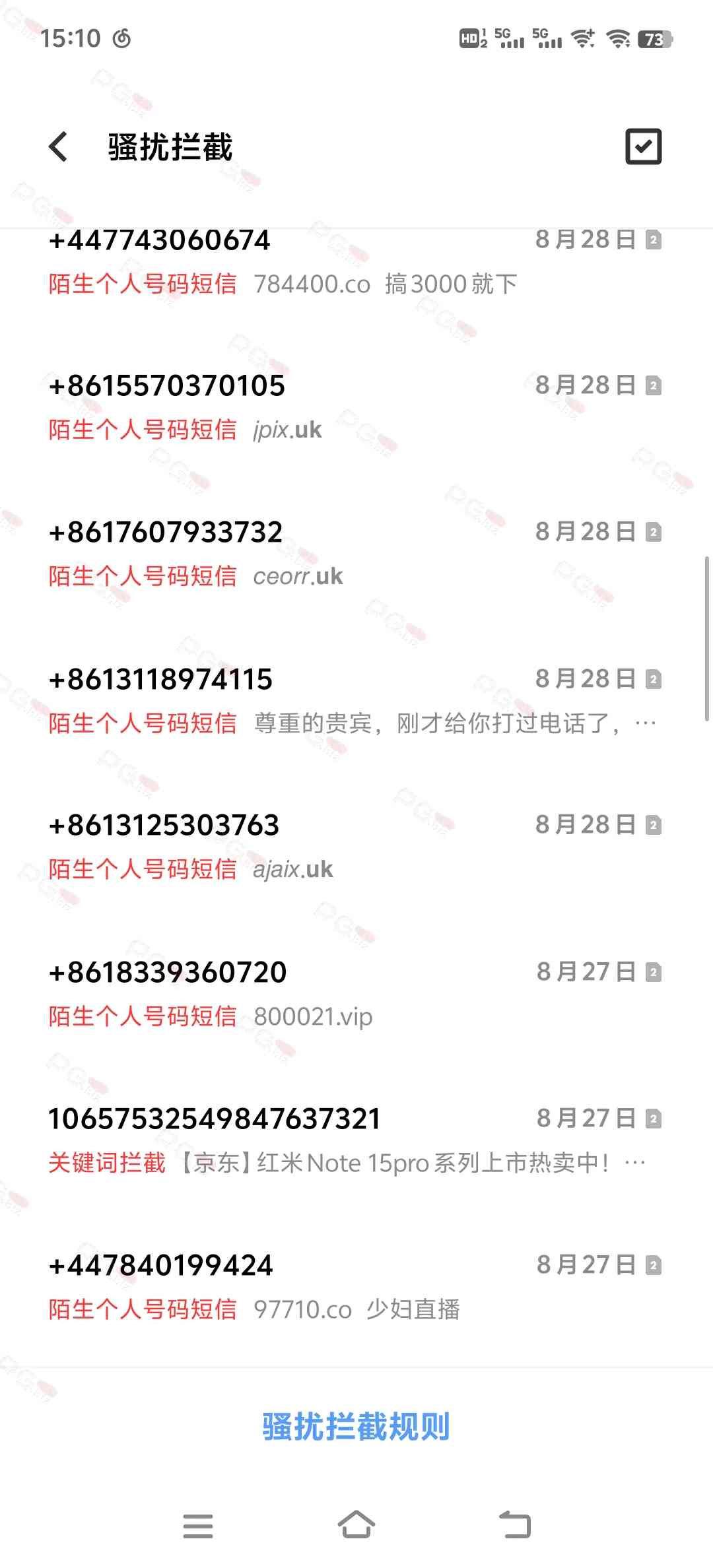Tap the multi-select checkbox icon
The image size is (713, 1568).
[x=643, y=147]
